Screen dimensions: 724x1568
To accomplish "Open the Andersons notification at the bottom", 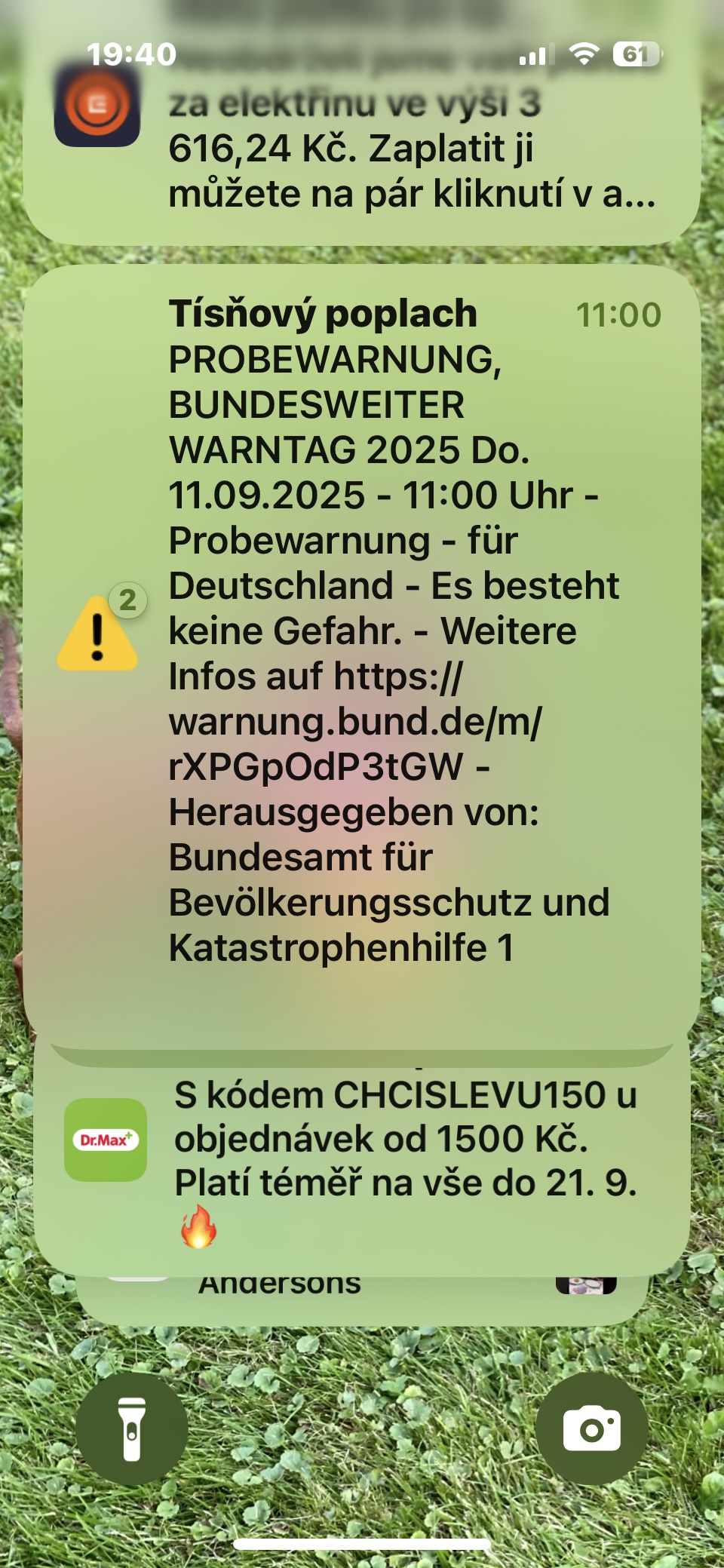I will 361,1300.
